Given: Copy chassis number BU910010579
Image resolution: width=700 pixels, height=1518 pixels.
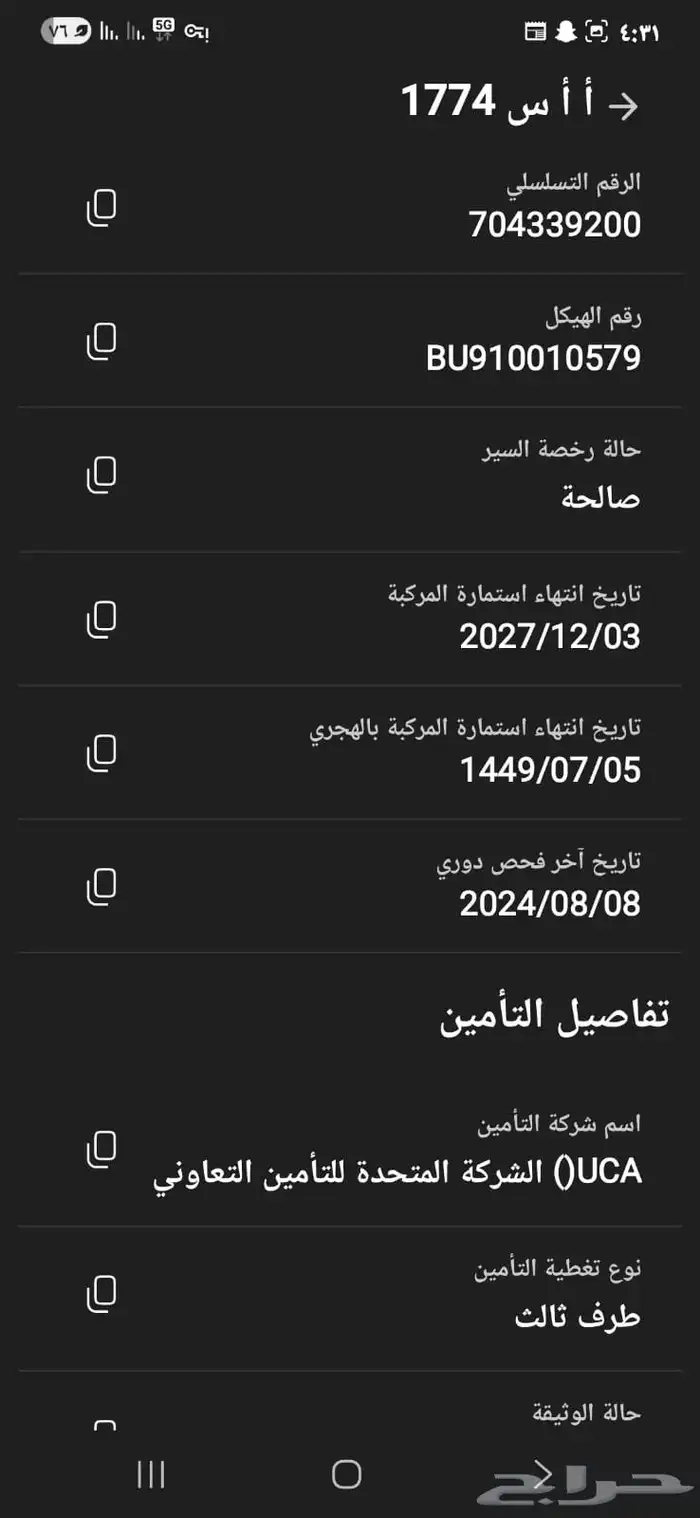Looking at the screenshot, I should [101, 342].
